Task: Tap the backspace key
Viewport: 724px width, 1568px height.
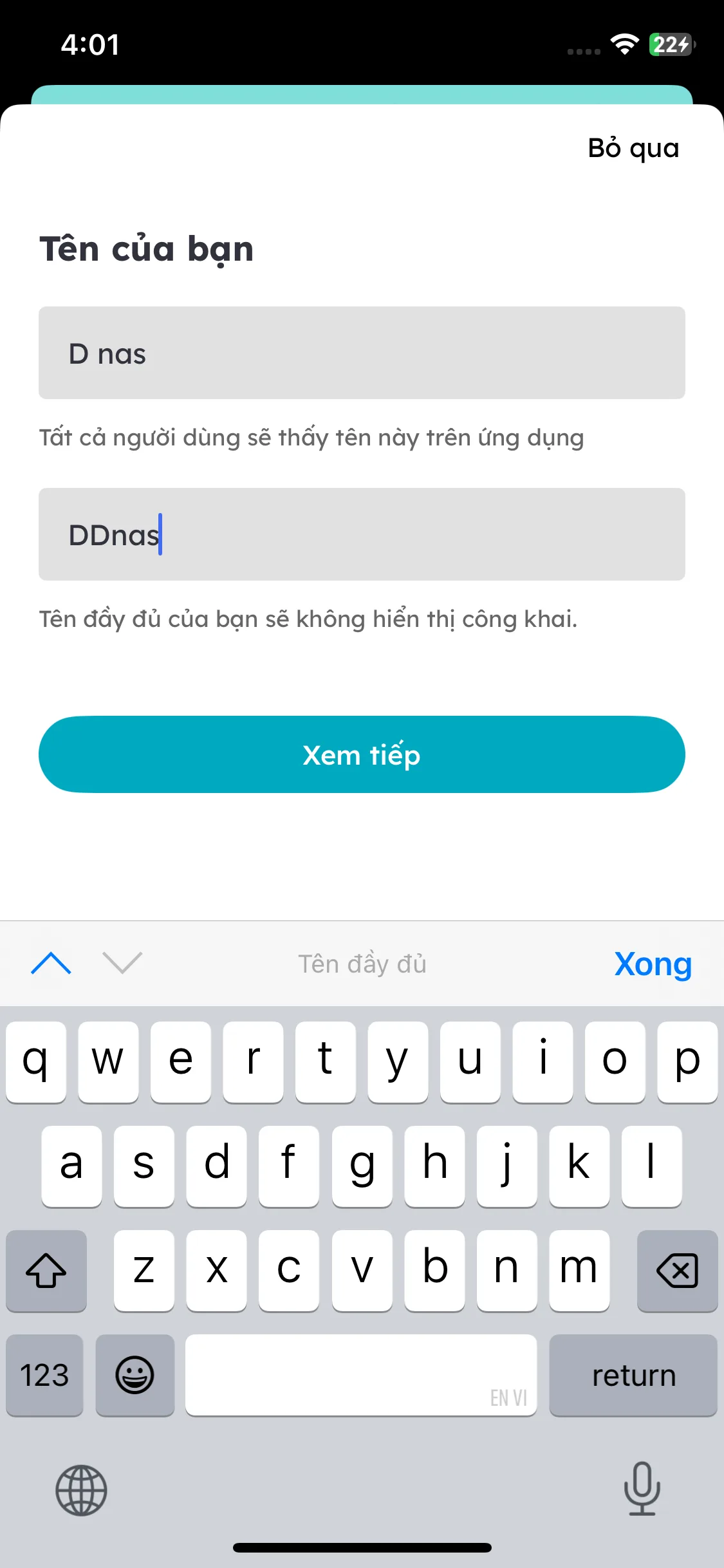Action: [x=677, y=1271]
